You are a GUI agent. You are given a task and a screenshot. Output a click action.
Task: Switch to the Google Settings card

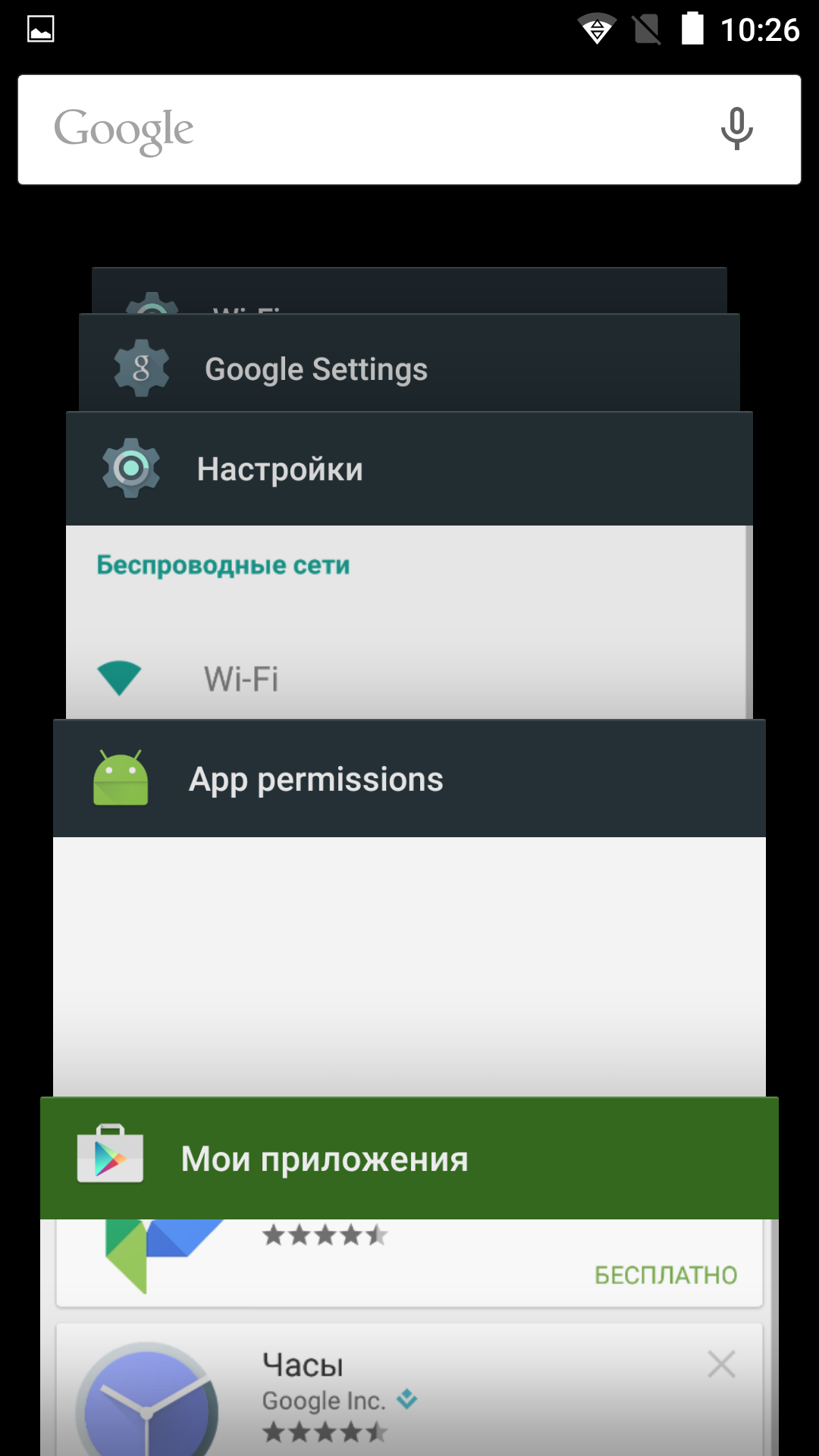click(x=409, y=369)
